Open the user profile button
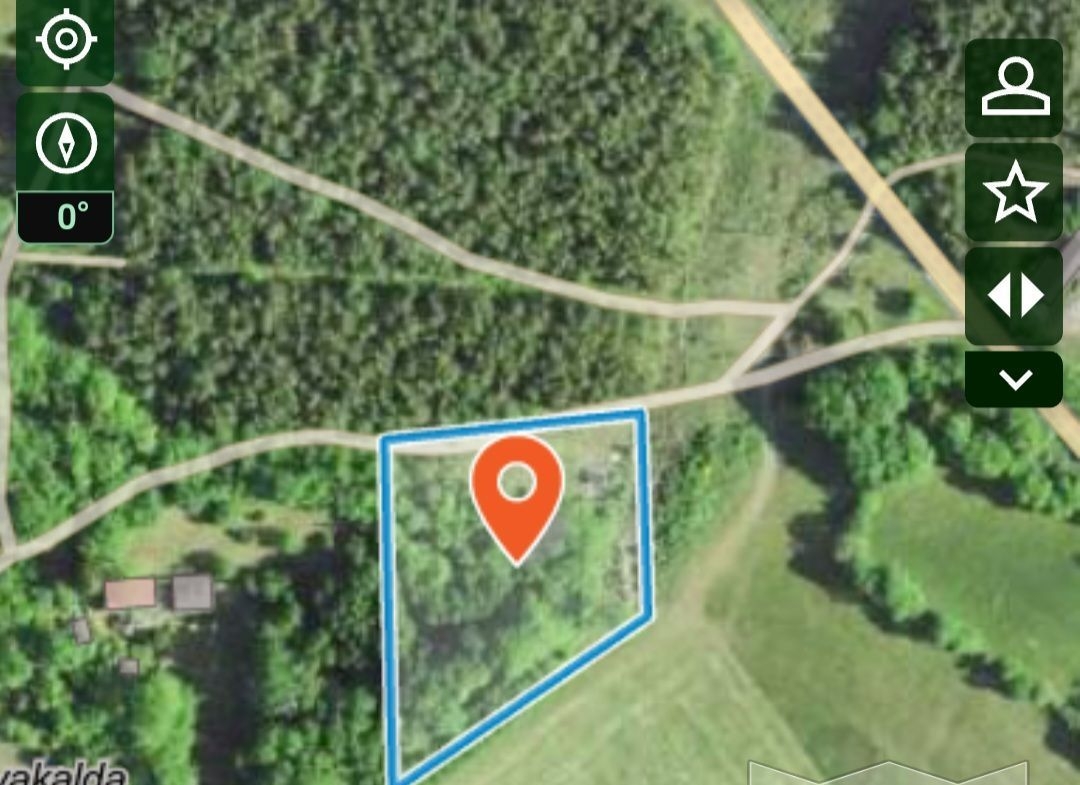The width and height of the screenshot is (1080, 785). (x=1014, y=88)
